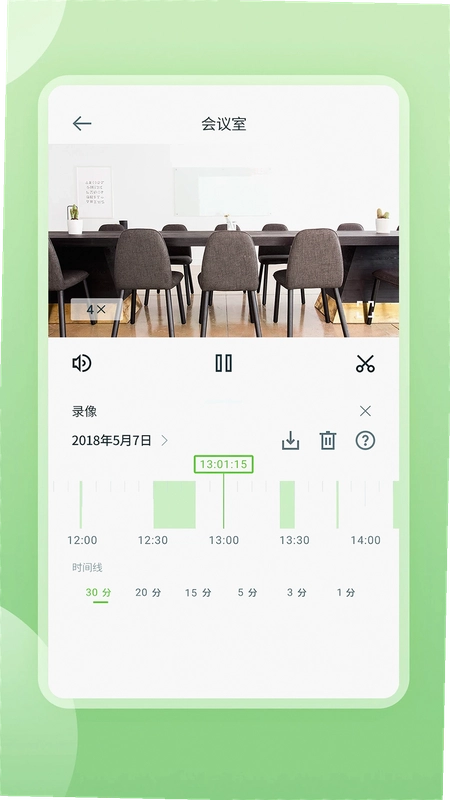The image size is (450, 800).
Task: Download the recording
Action: coord(290,440)
